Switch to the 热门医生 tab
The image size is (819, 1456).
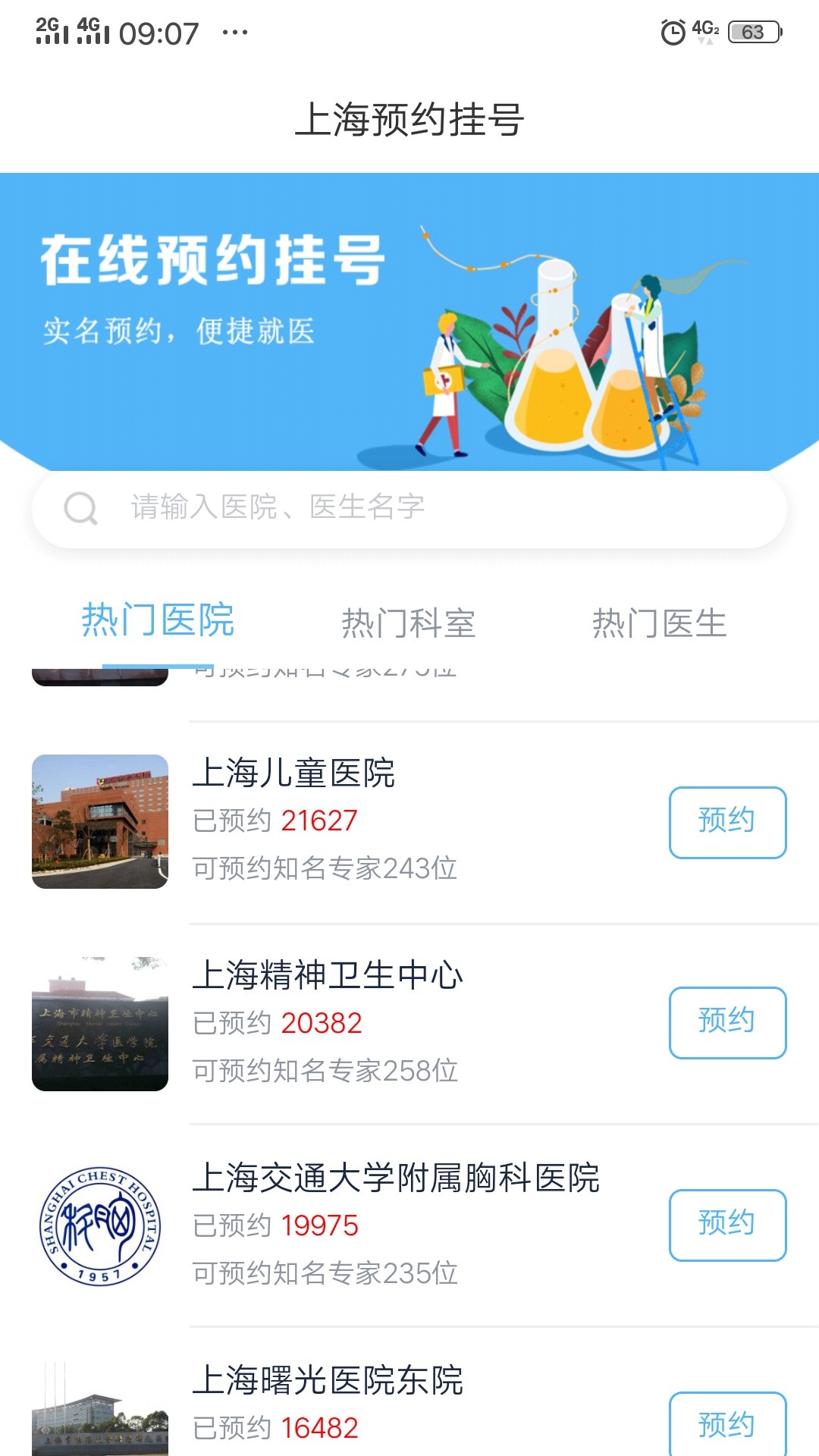(x=661, y=623)
